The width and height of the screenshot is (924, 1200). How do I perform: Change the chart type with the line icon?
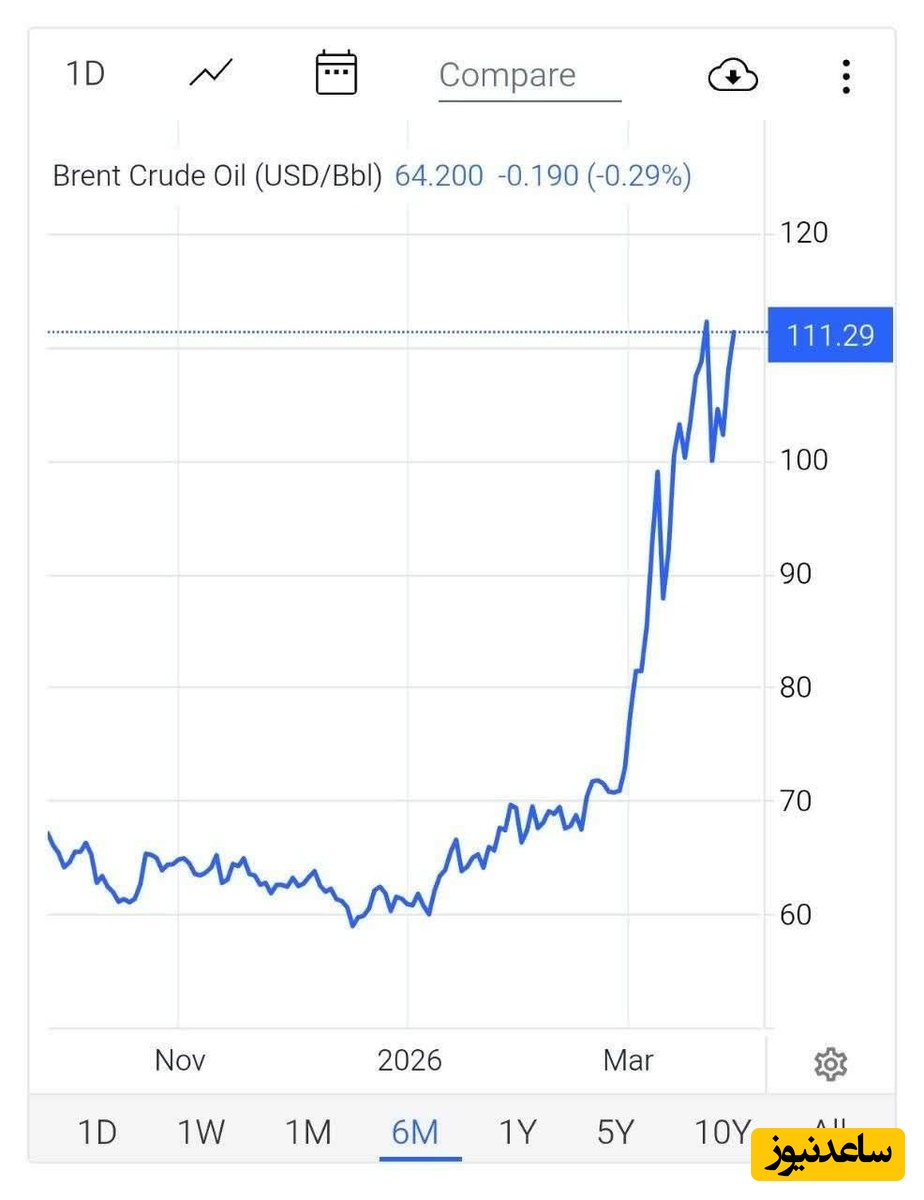211,73
